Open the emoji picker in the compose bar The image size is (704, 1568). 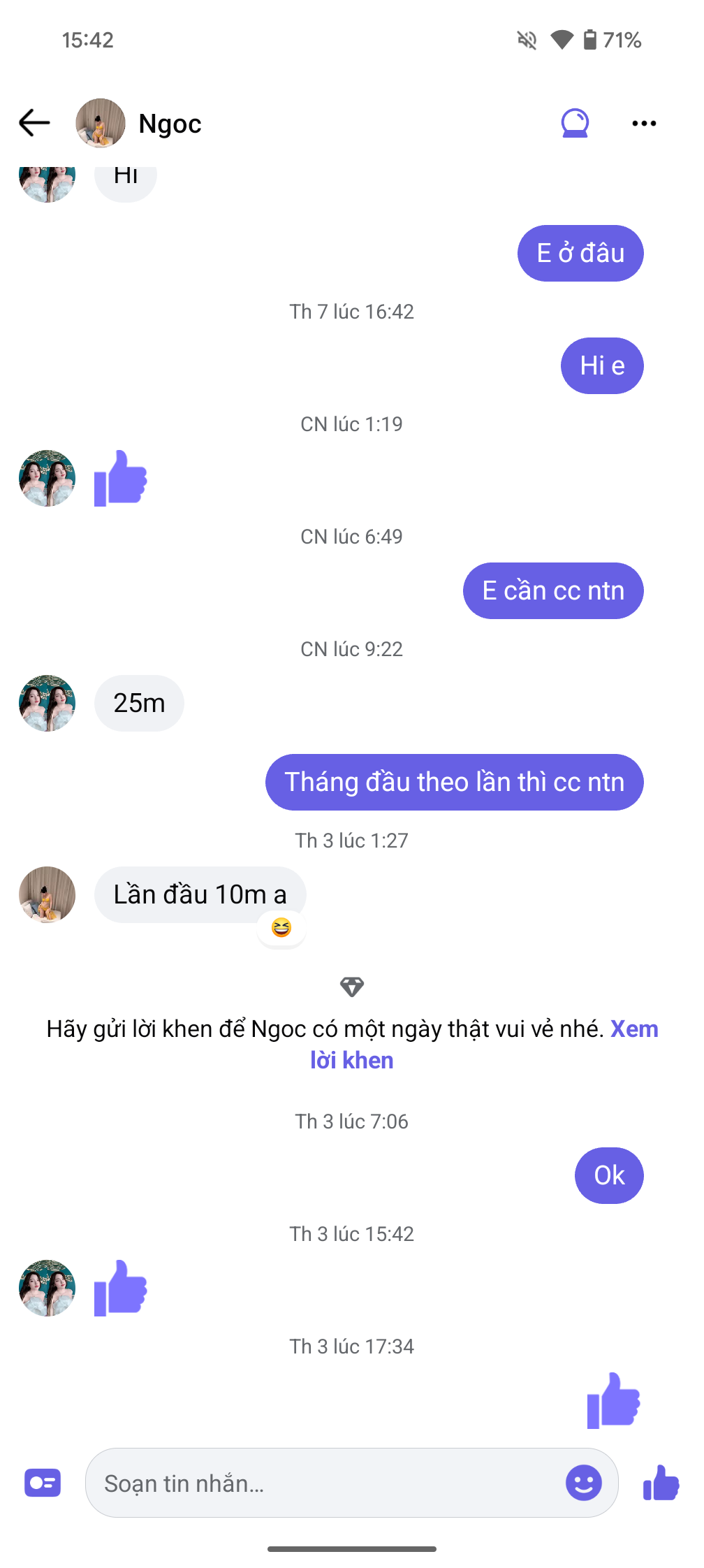pyautogui.click(x=585, y=1482)
